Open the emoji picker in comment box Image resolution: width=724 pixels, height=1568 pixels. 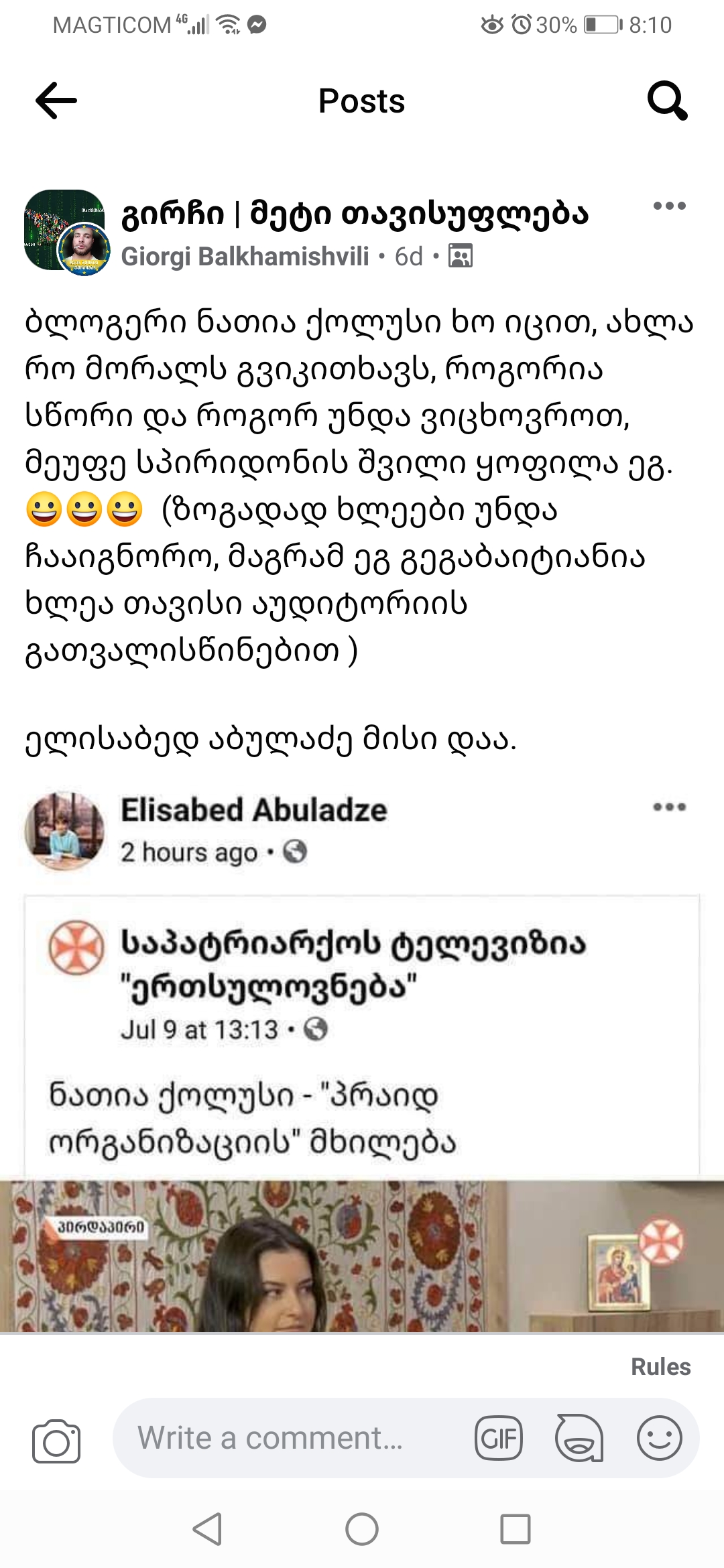coord(659,1438)
